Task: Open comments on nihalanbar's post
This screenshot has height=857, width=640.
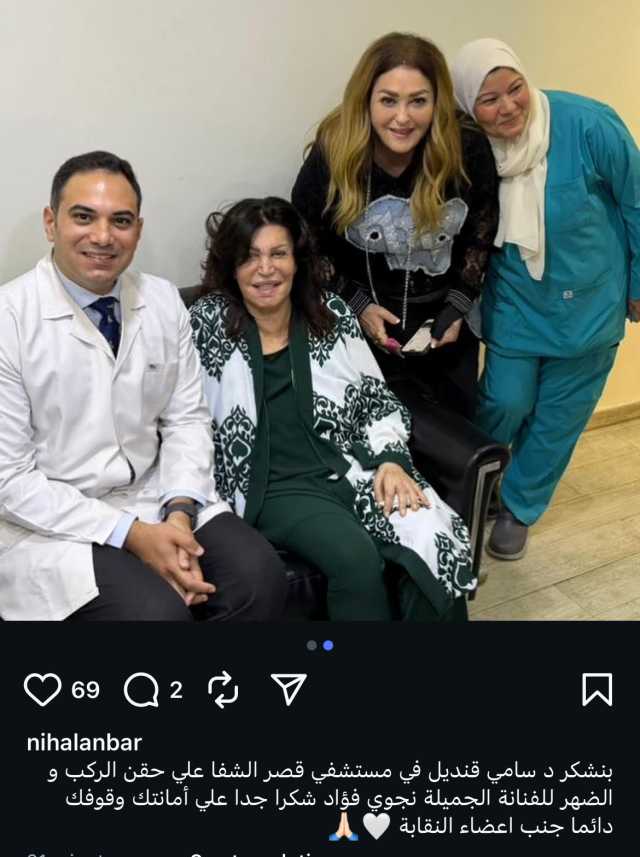Action: click(141, 689)
